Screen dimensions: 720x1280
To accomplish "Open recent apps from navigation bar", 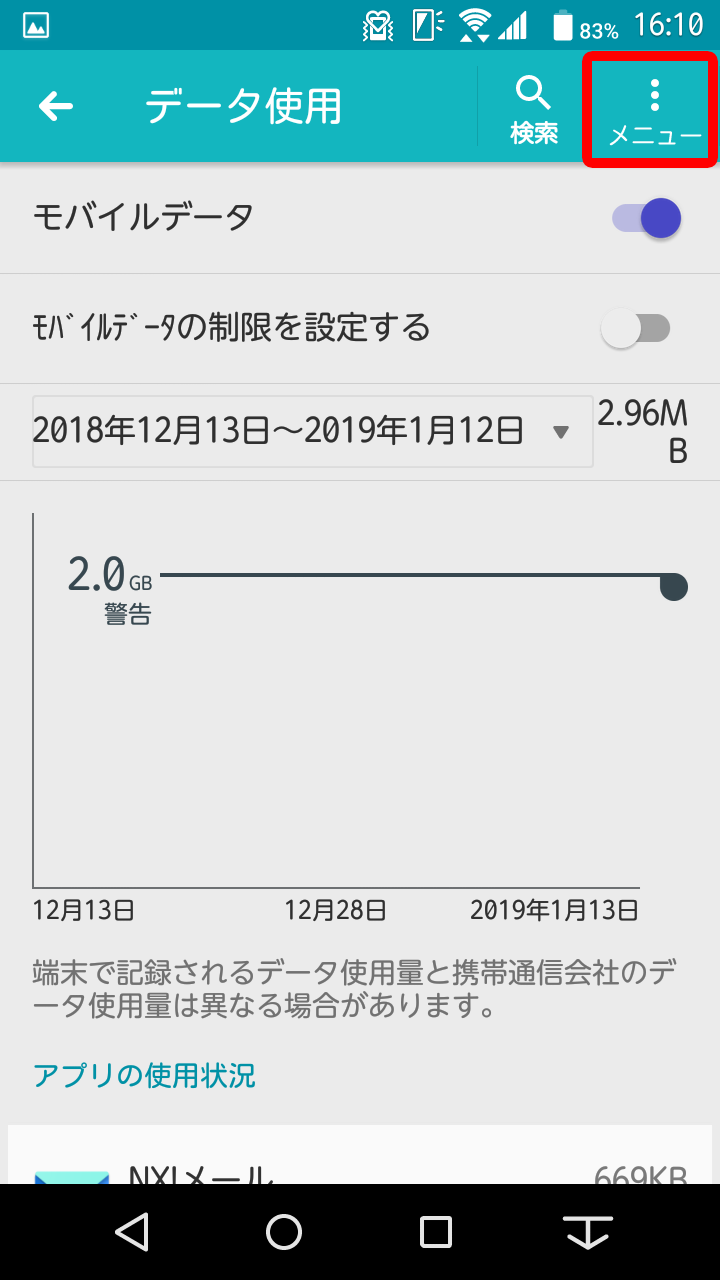I will point(436,1232).
